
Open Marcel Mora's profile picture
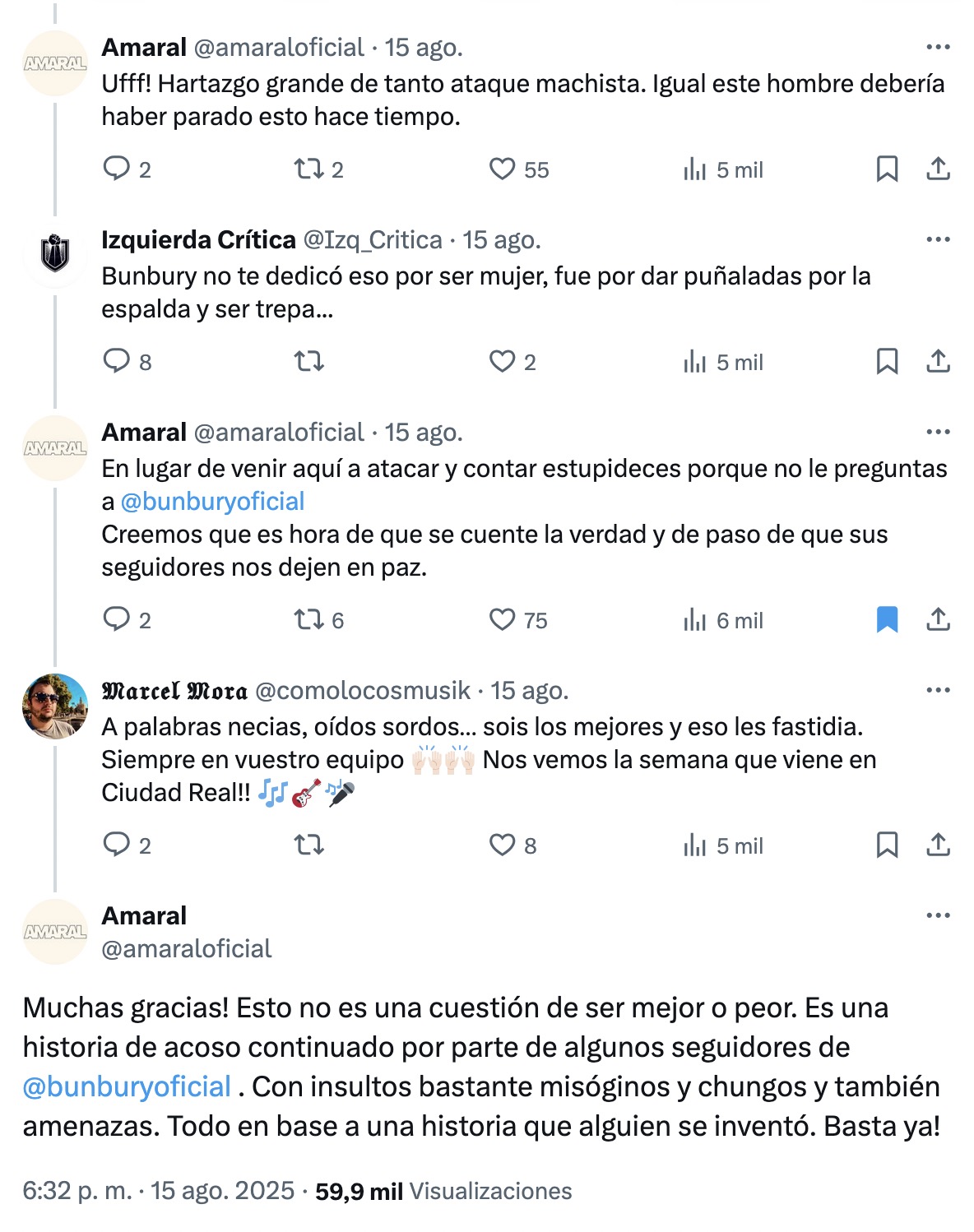[54, 706]
